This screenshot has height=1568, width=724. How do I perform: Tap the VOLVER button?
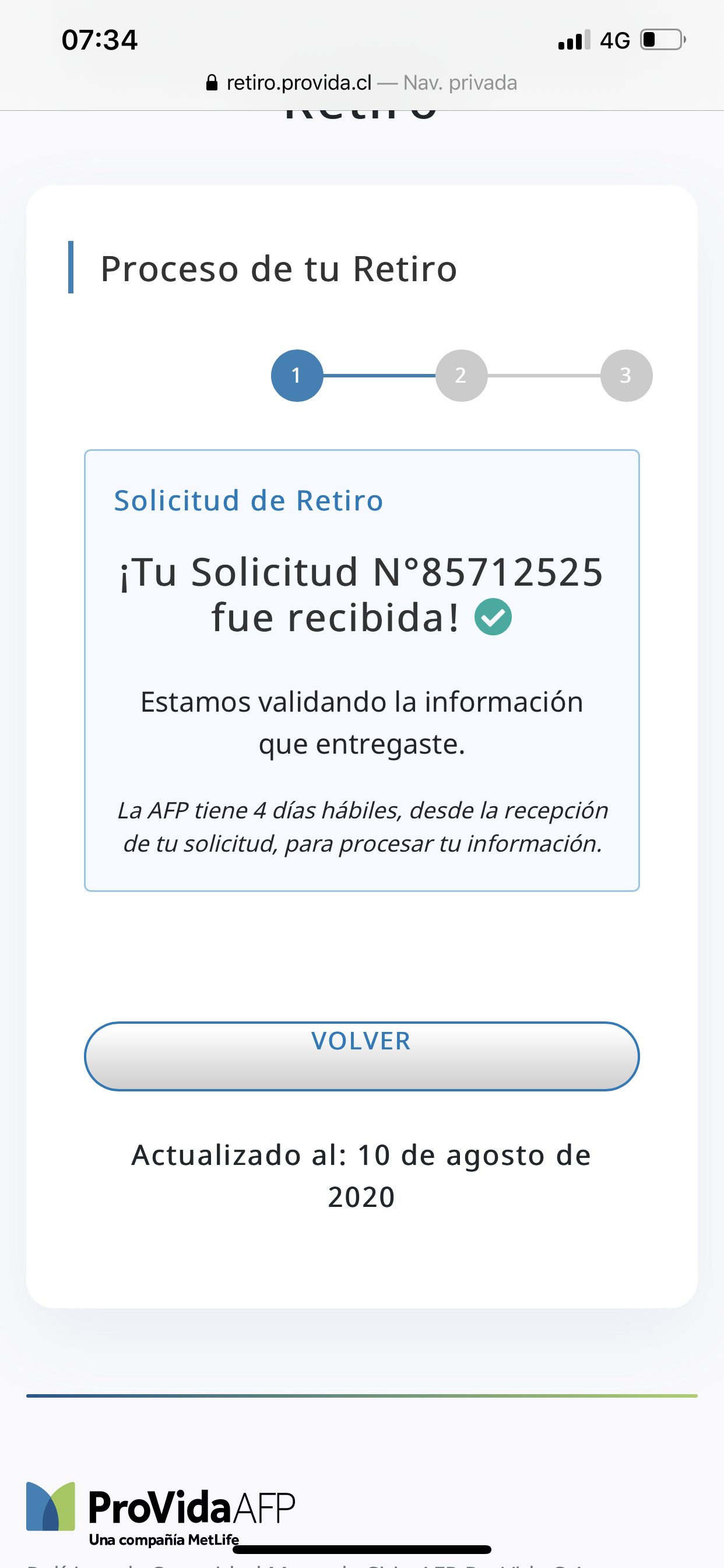point(361,1056)
